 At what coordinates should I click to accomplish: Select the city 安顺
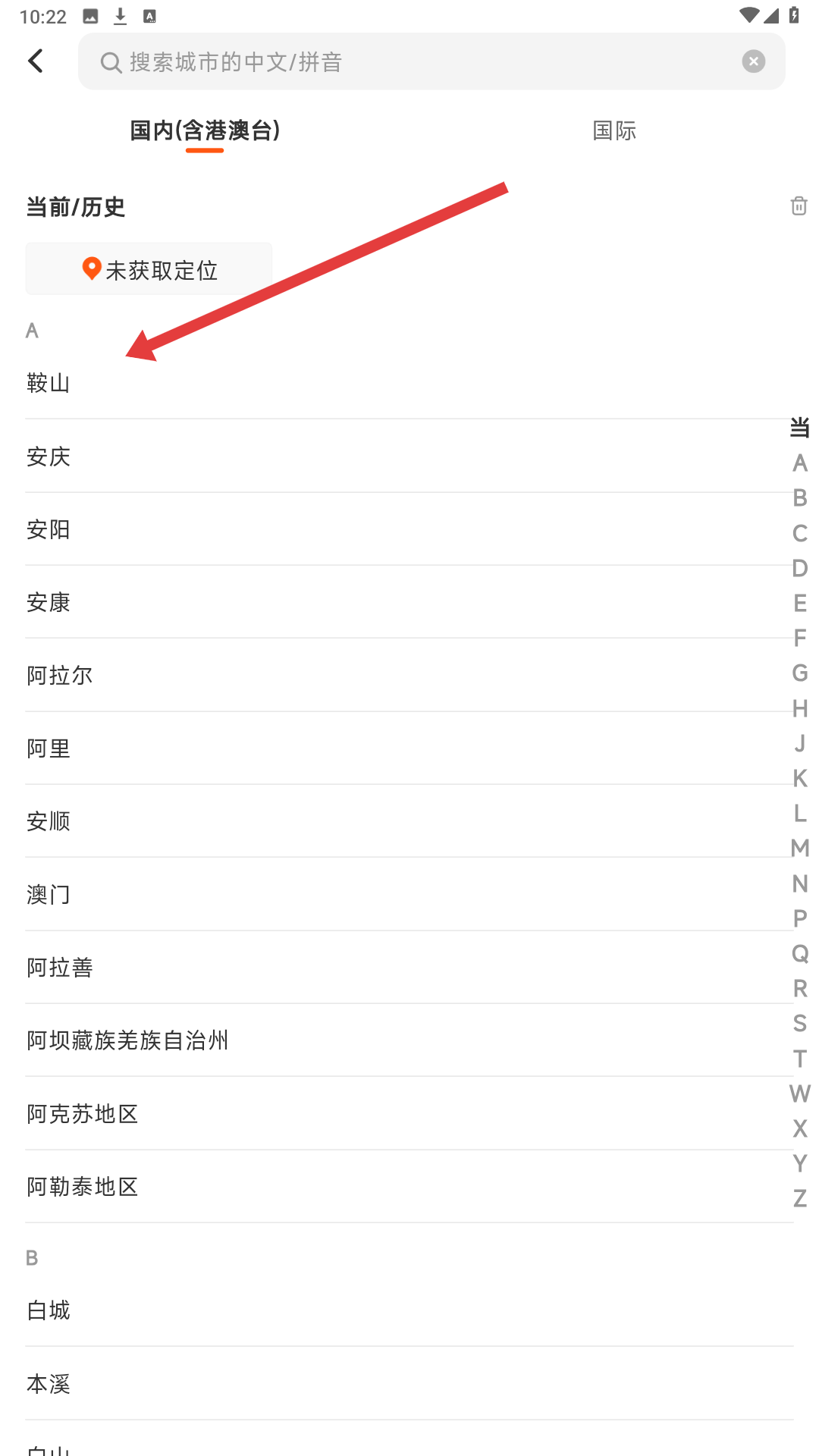pos(49,821)
